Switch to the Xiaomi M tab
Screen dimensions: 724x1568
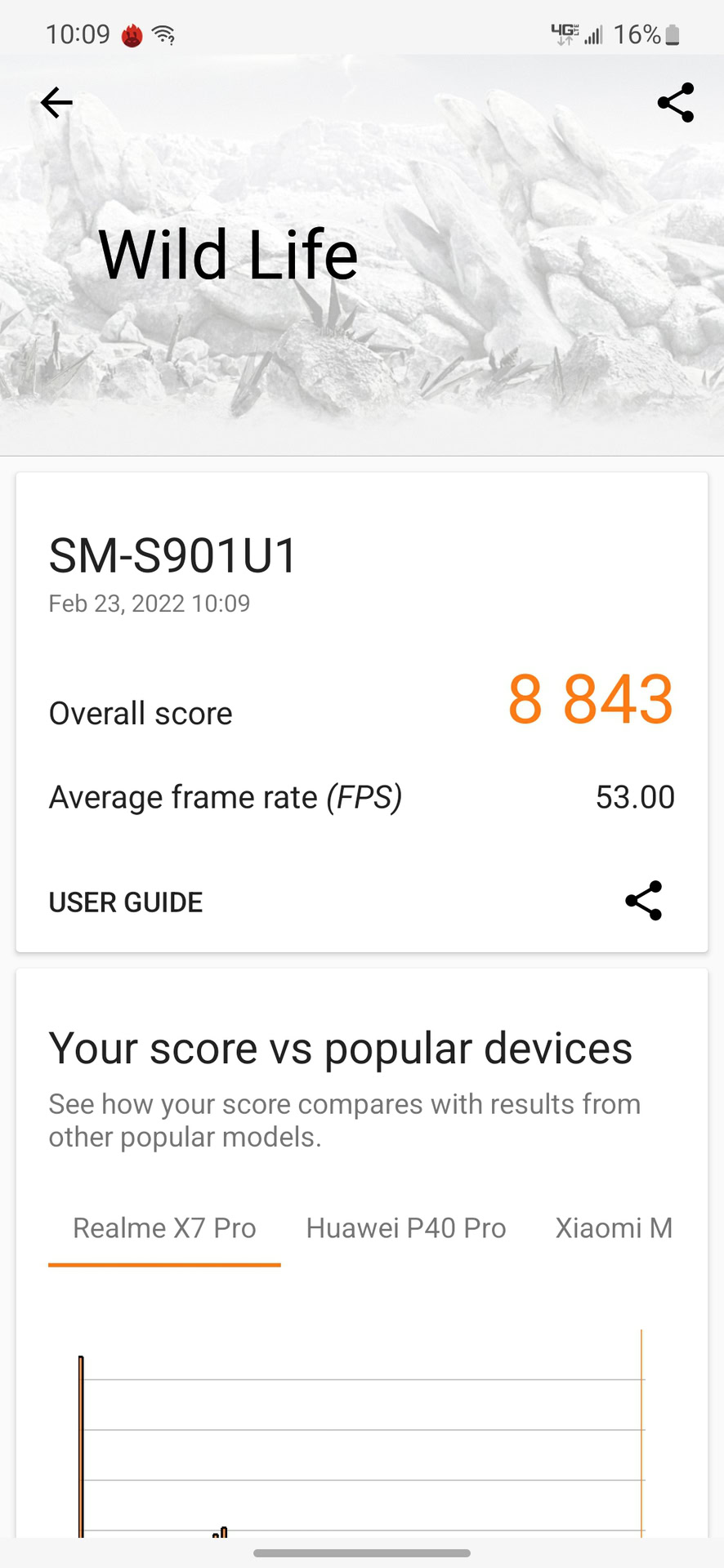[x=614, y=1228]
